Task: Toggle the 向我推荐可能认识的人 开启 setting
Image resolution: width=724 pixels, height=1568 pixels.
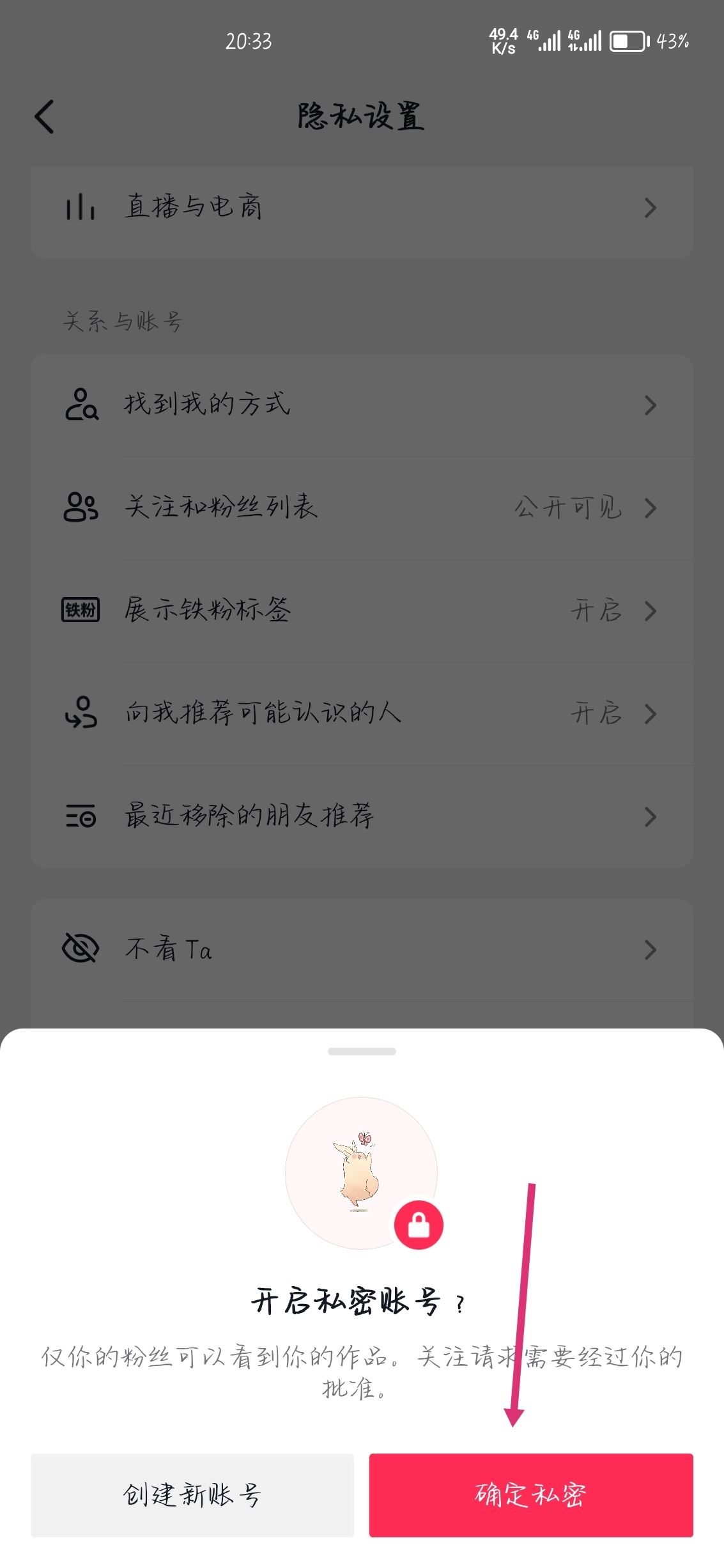Action: click(x=596, y=714)
